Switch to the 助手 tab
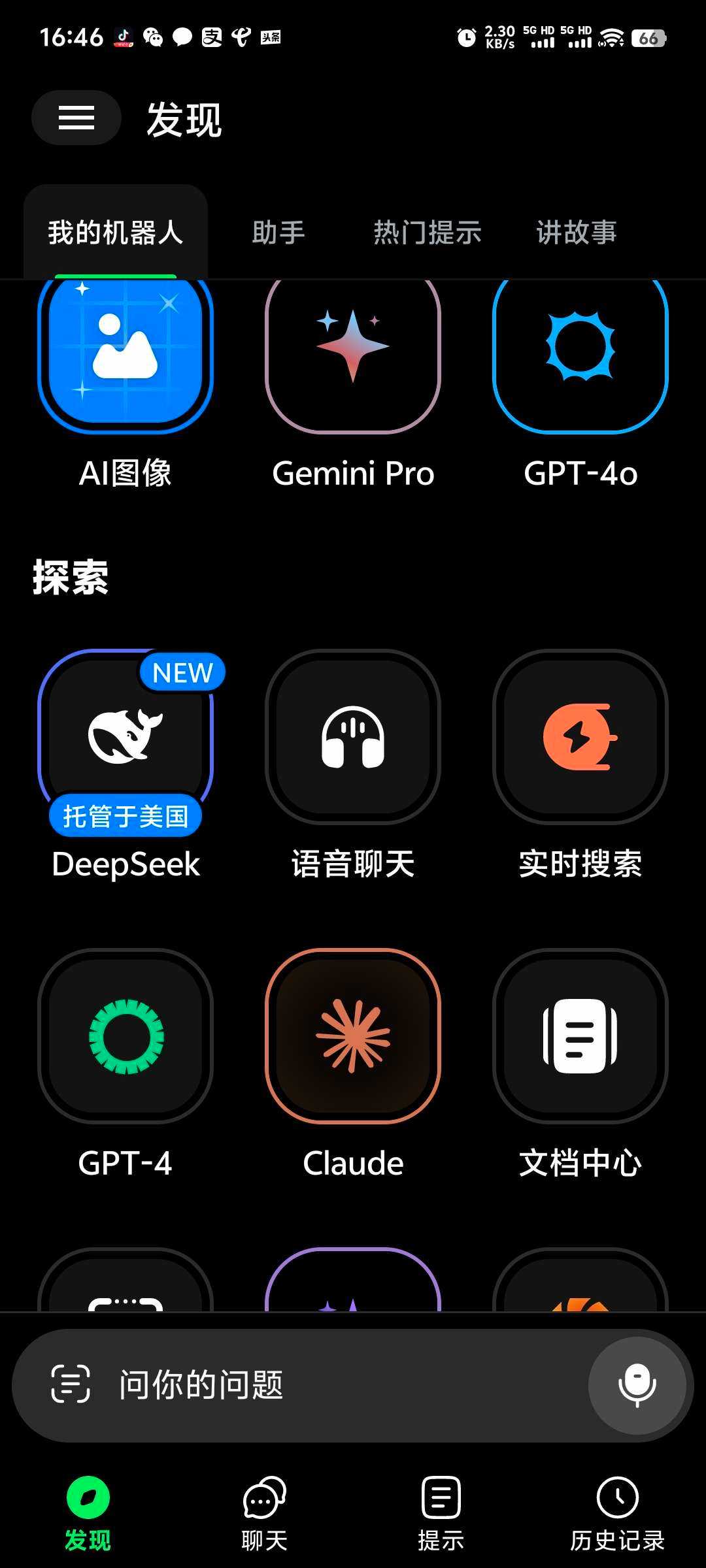The width and height of the screenshot is (706, 1568). pos(279,233)
